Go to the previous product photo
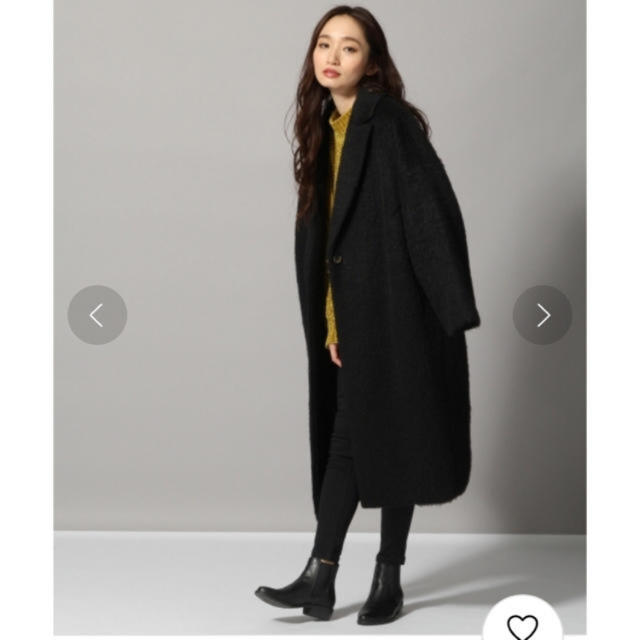 tap(97, 315)
